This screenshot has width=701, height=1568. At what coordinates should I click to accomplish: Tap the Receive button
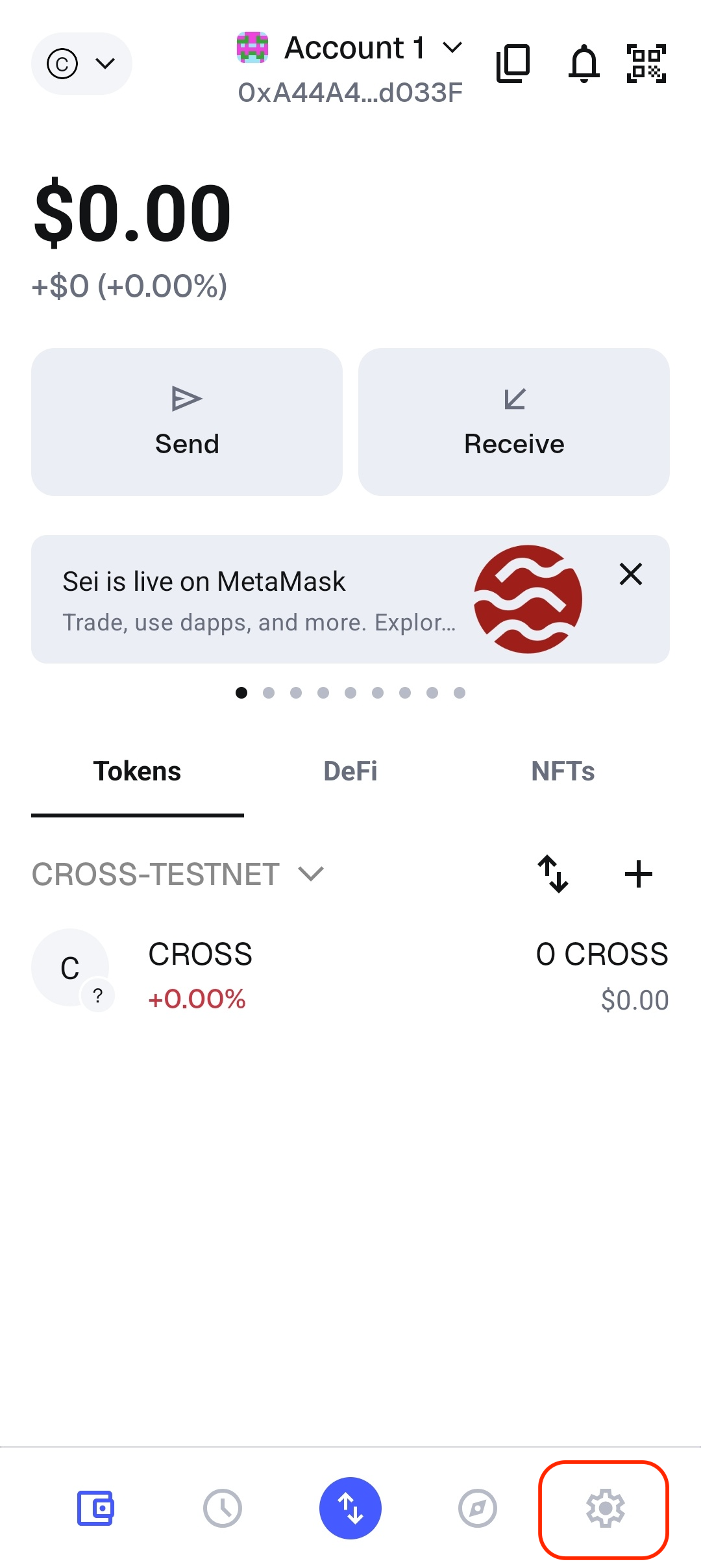[x=514, y=422]
